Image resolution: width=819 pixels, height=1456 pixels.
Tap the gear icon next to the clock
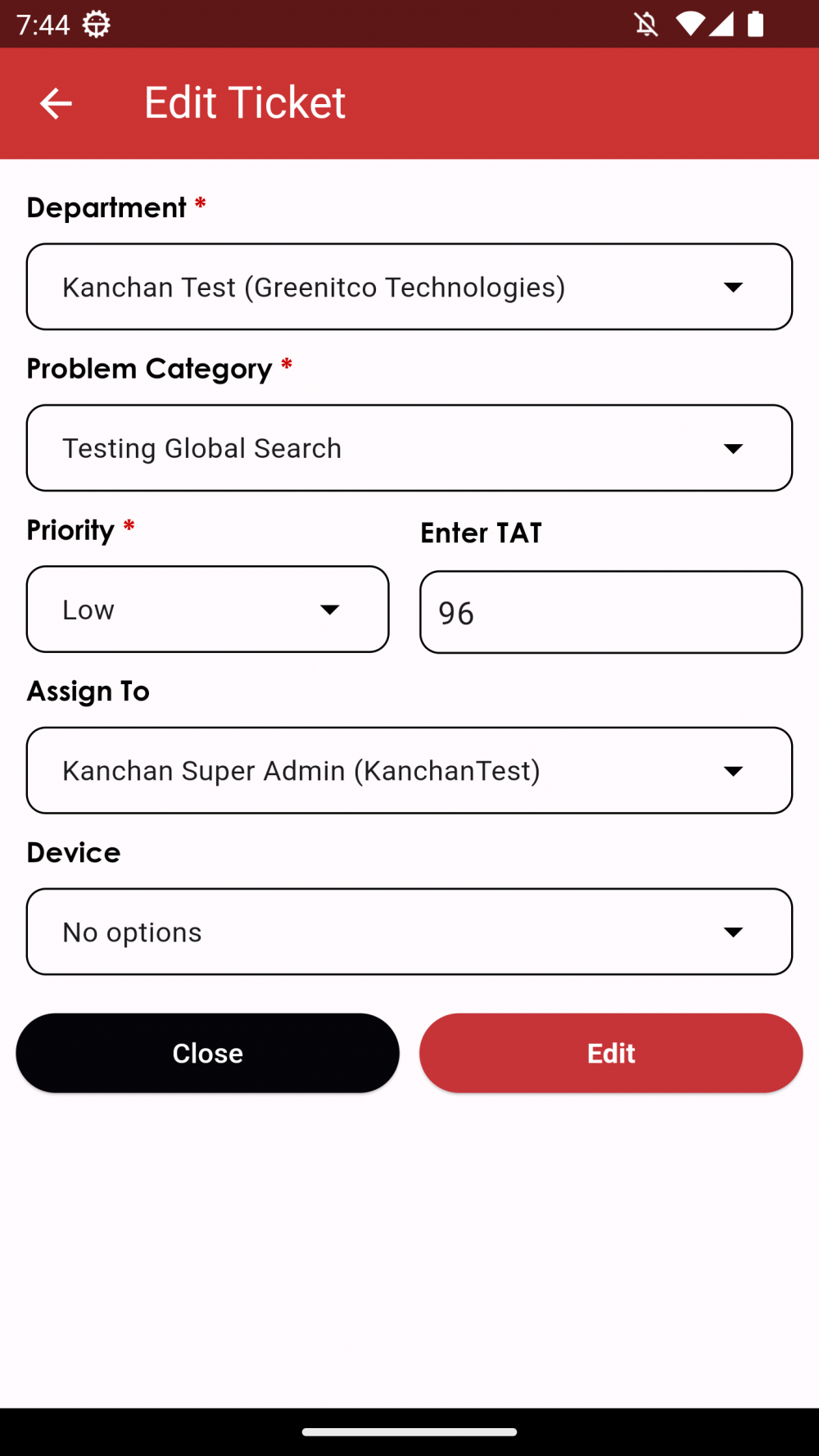[x=96, y=25]
